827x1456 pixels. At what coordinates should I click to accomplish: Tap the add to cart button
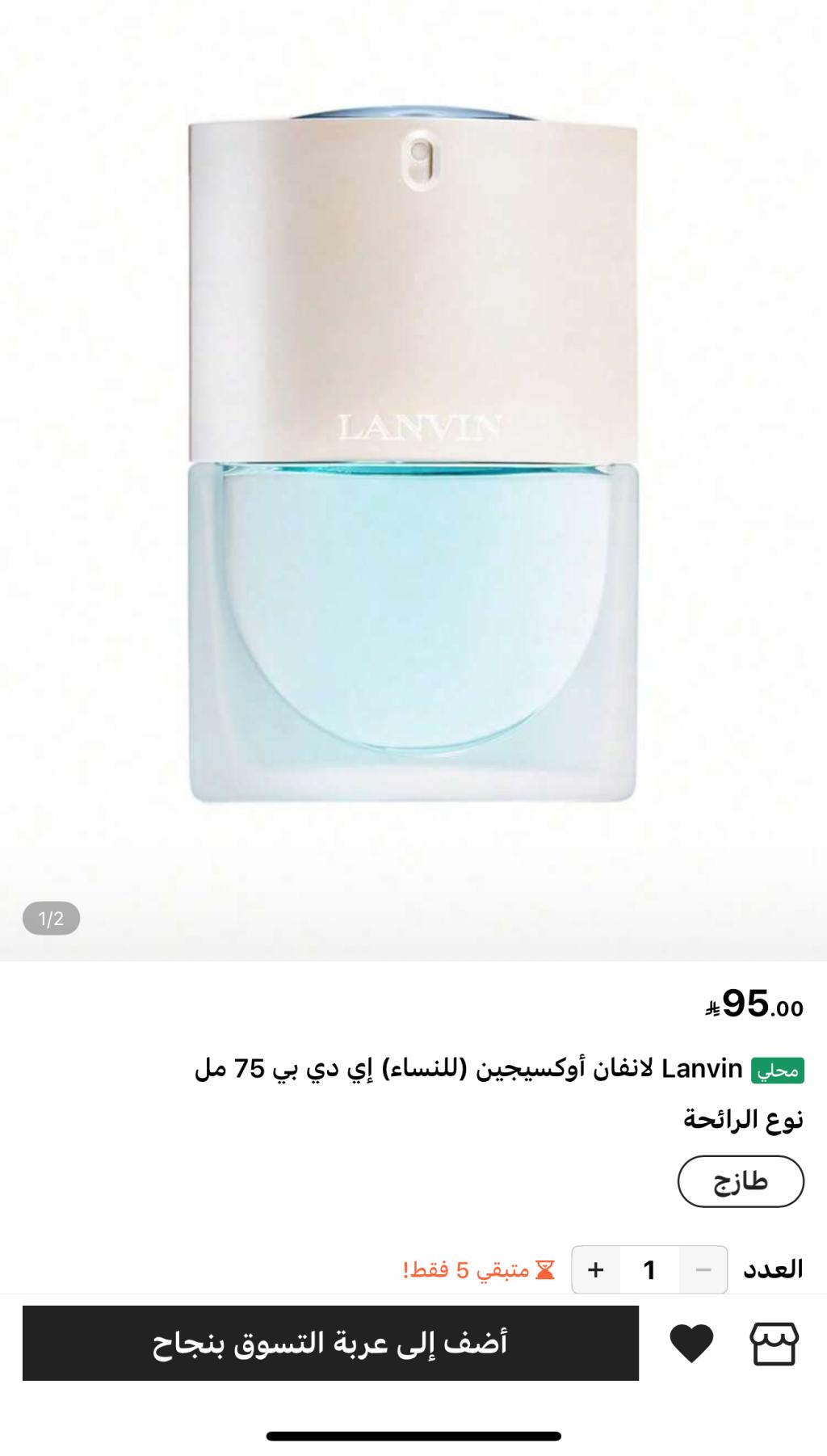pos(330,1343)
